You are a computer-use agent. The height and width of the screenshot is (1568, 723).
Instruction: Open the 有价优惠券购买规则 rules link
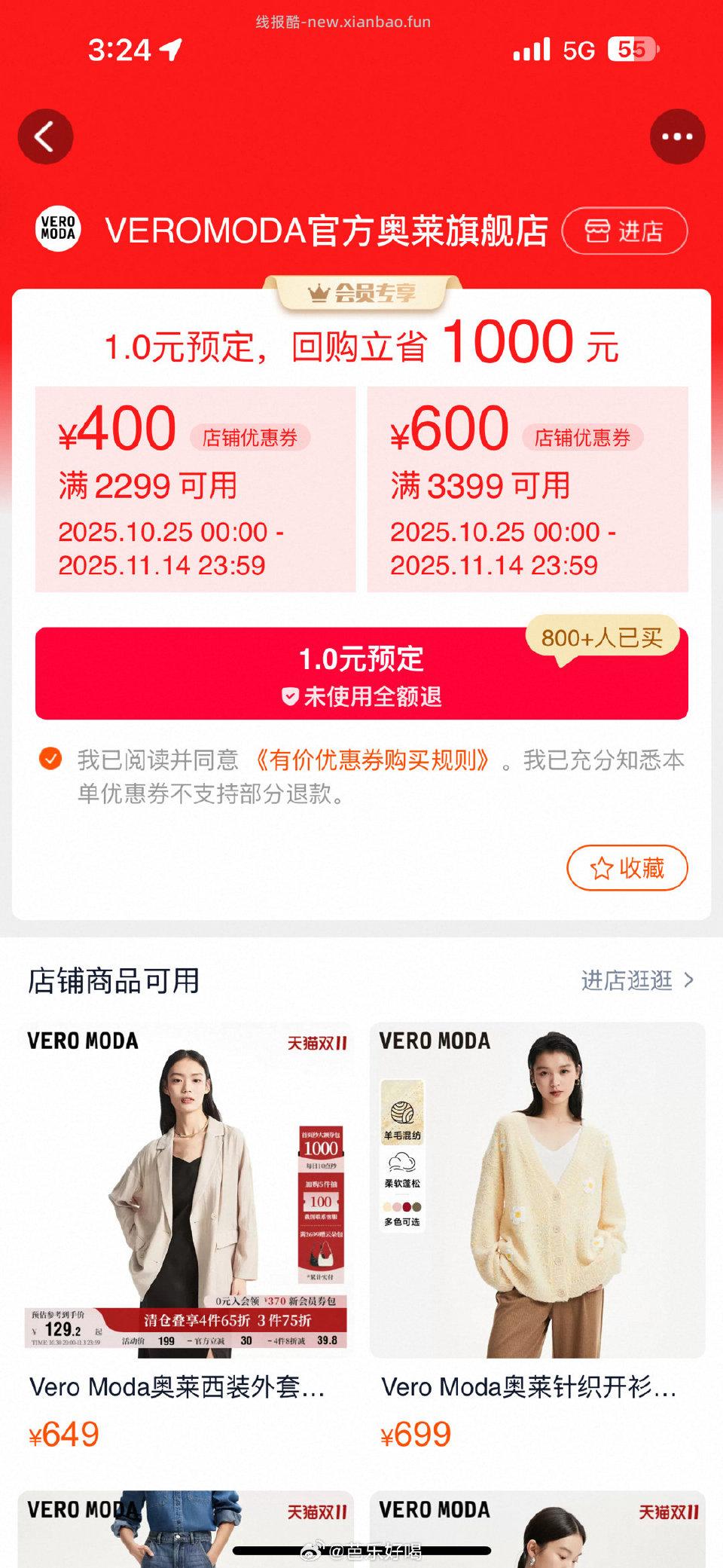[373, 762]
